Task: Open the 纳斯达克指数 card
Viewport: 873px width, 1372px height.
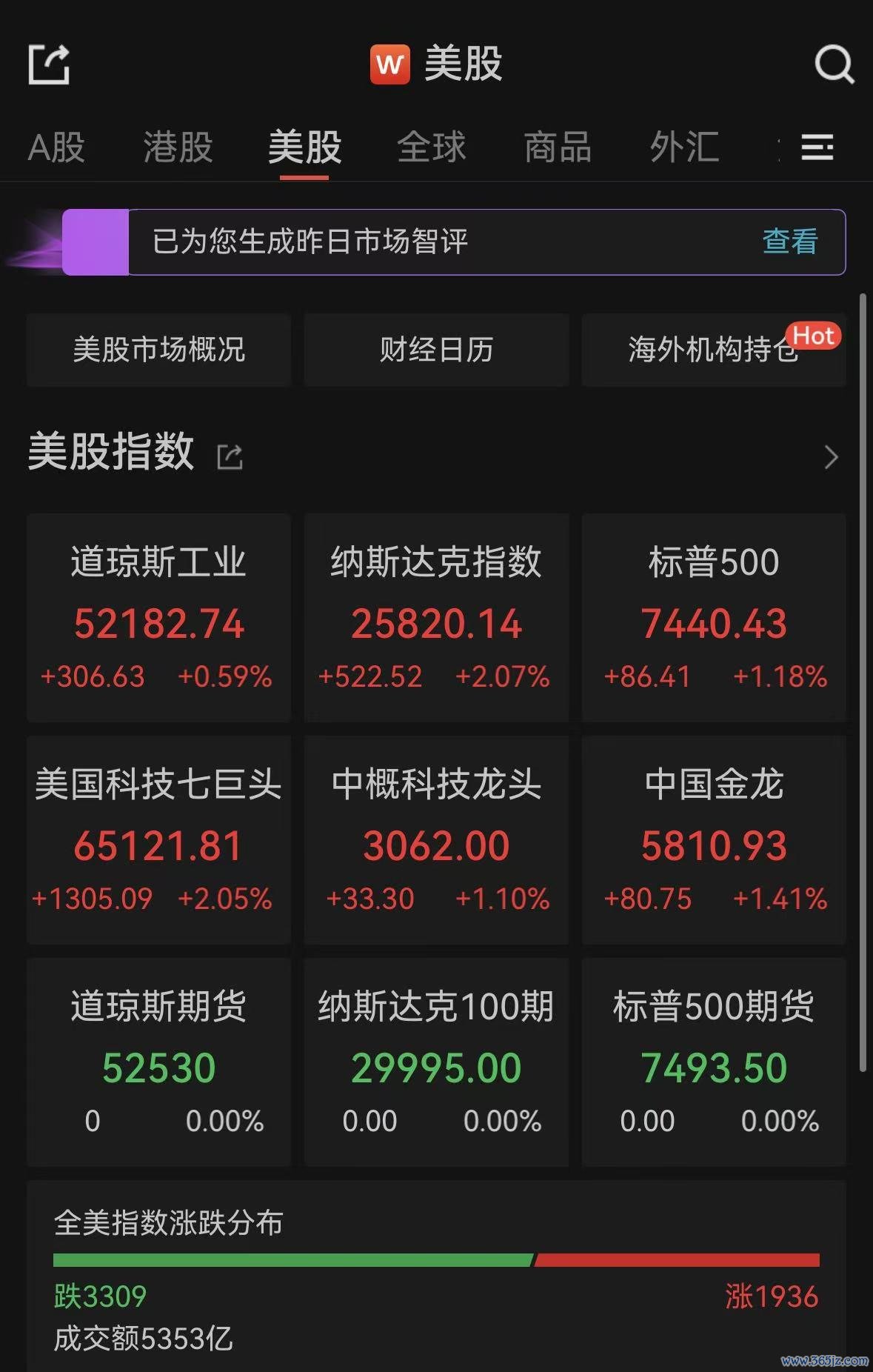Action: coord(436,618)
